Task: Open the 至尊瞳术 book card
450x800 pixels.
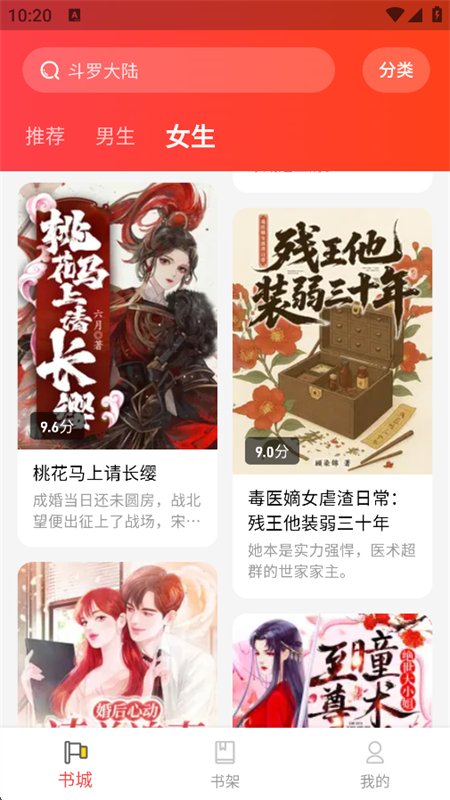Action: point(332,670)
